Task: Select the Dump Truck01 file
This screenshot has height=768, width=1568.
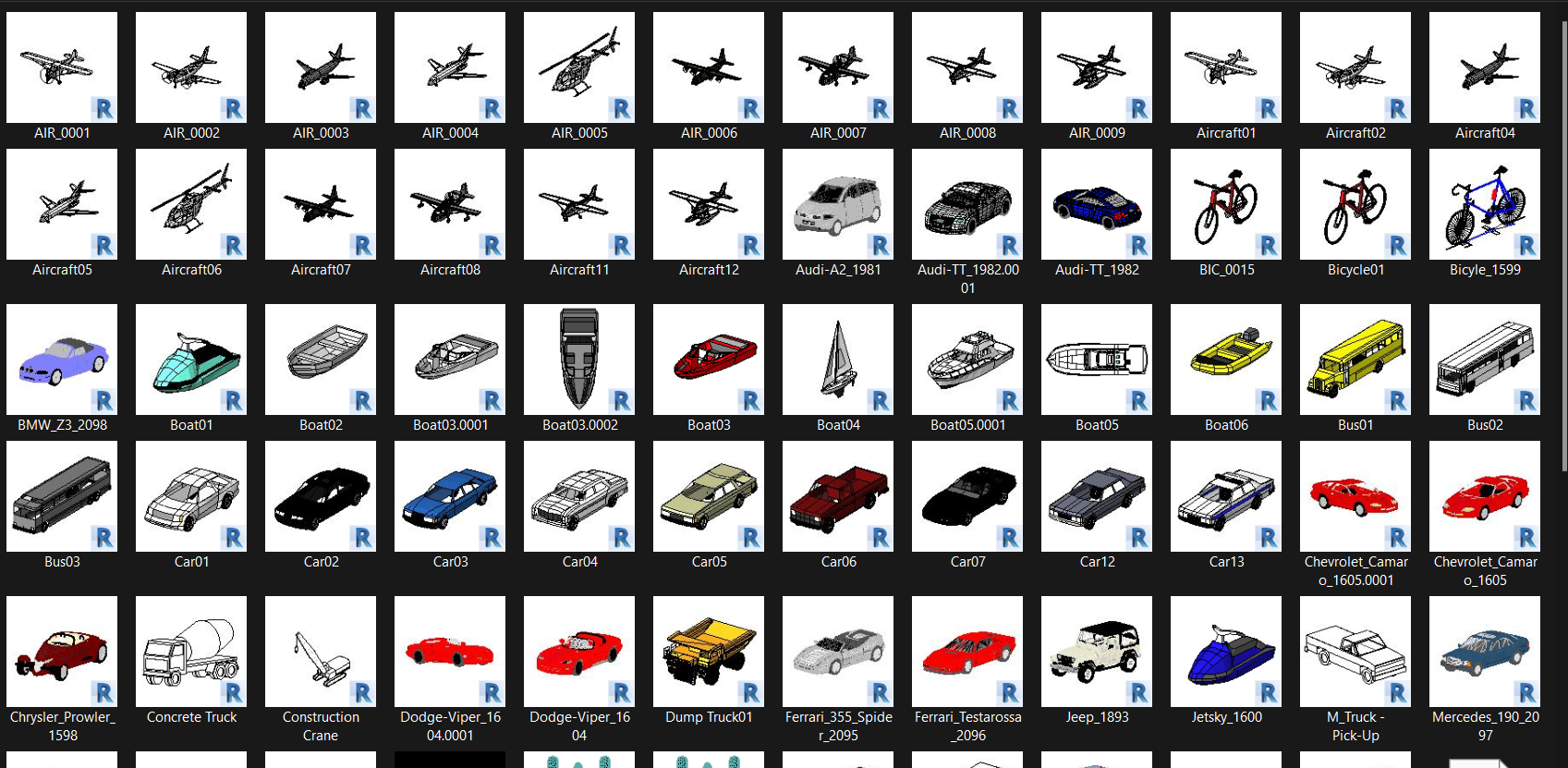Action: (x=709, y=652)
